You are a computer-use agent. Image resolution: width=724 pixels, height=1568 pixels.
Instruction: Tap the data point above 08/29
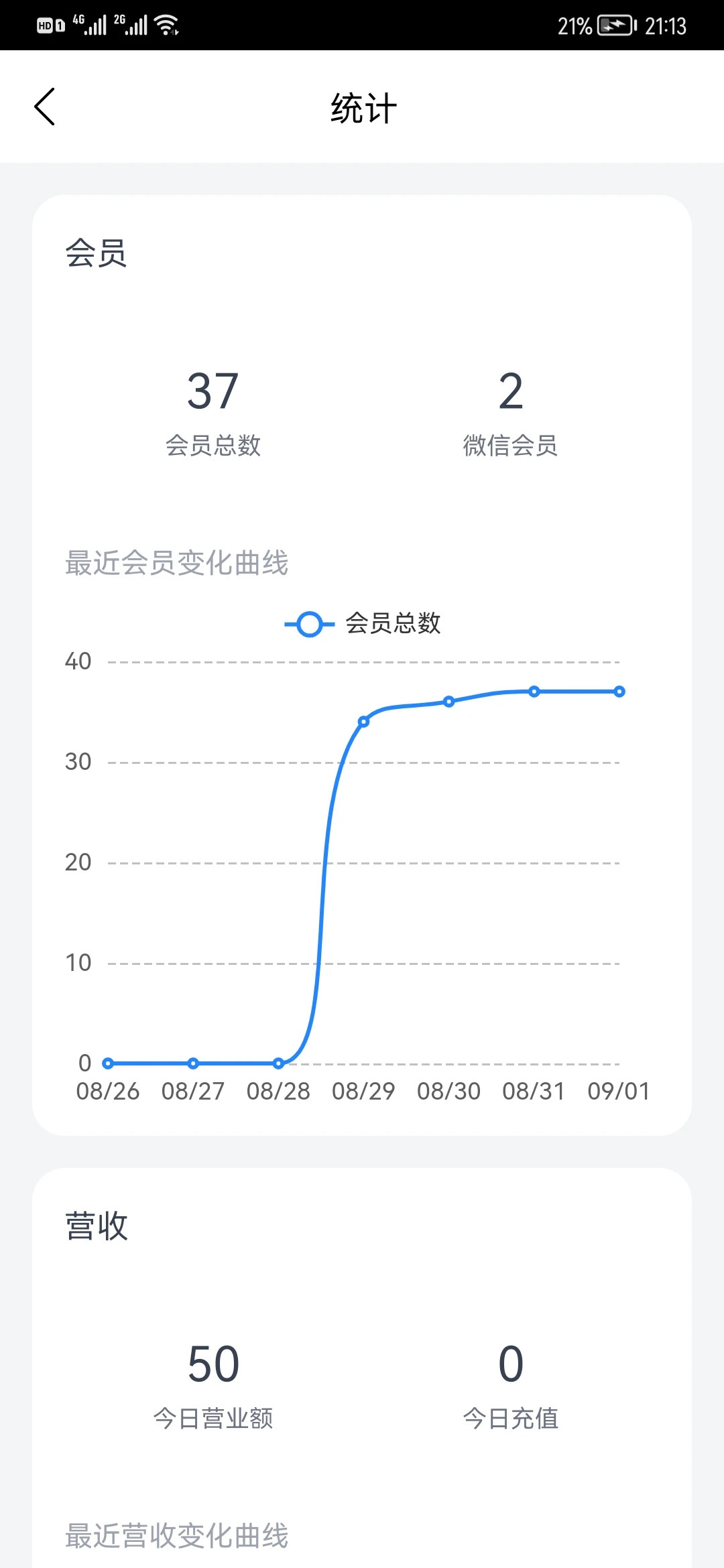tap(364, 722)
